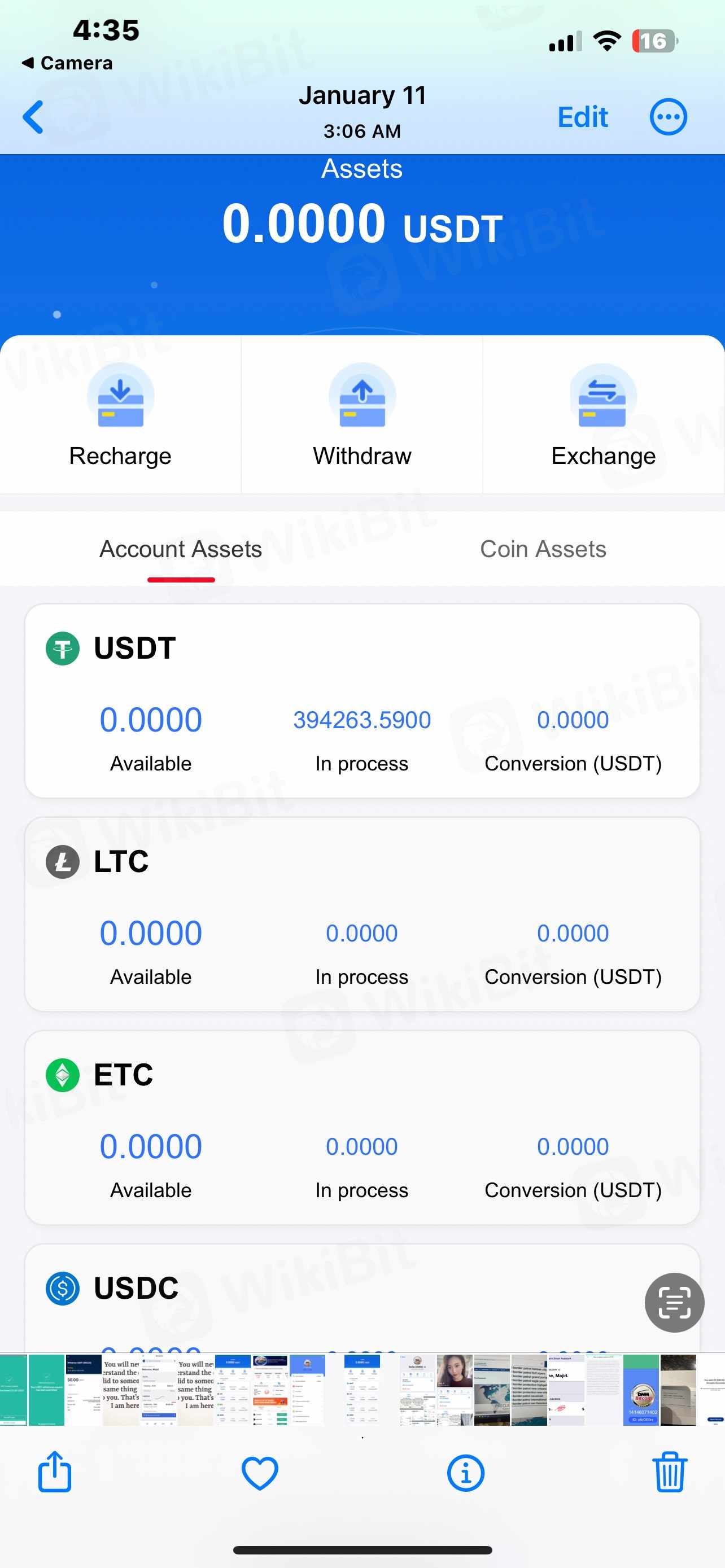The image size is (725, 1568).
Task: Share this photo with the share icon
Action: [x=55, y=1472]
